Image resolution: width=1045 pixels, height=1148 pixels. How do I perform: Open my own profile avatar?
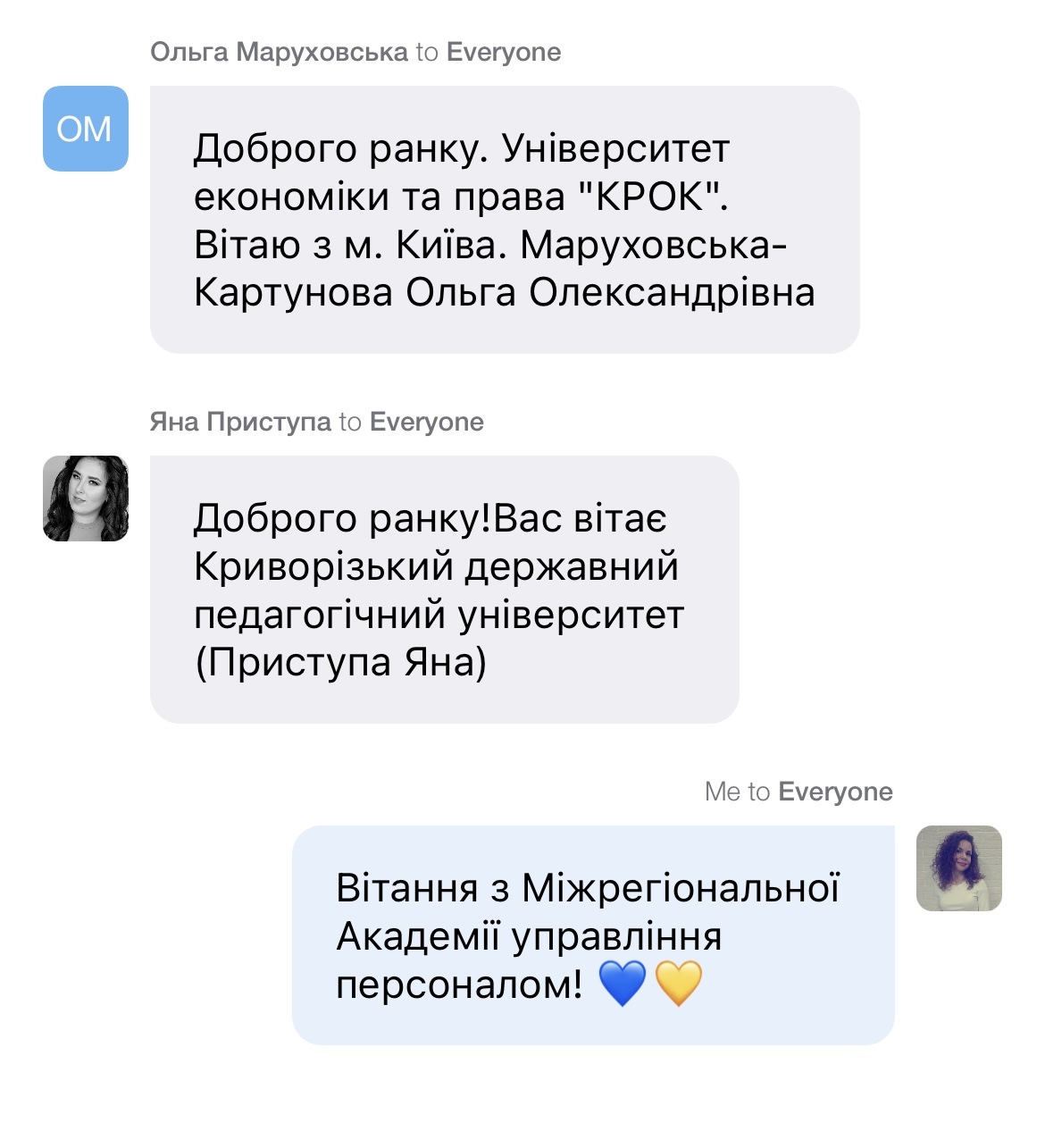(x=958, y=868)
